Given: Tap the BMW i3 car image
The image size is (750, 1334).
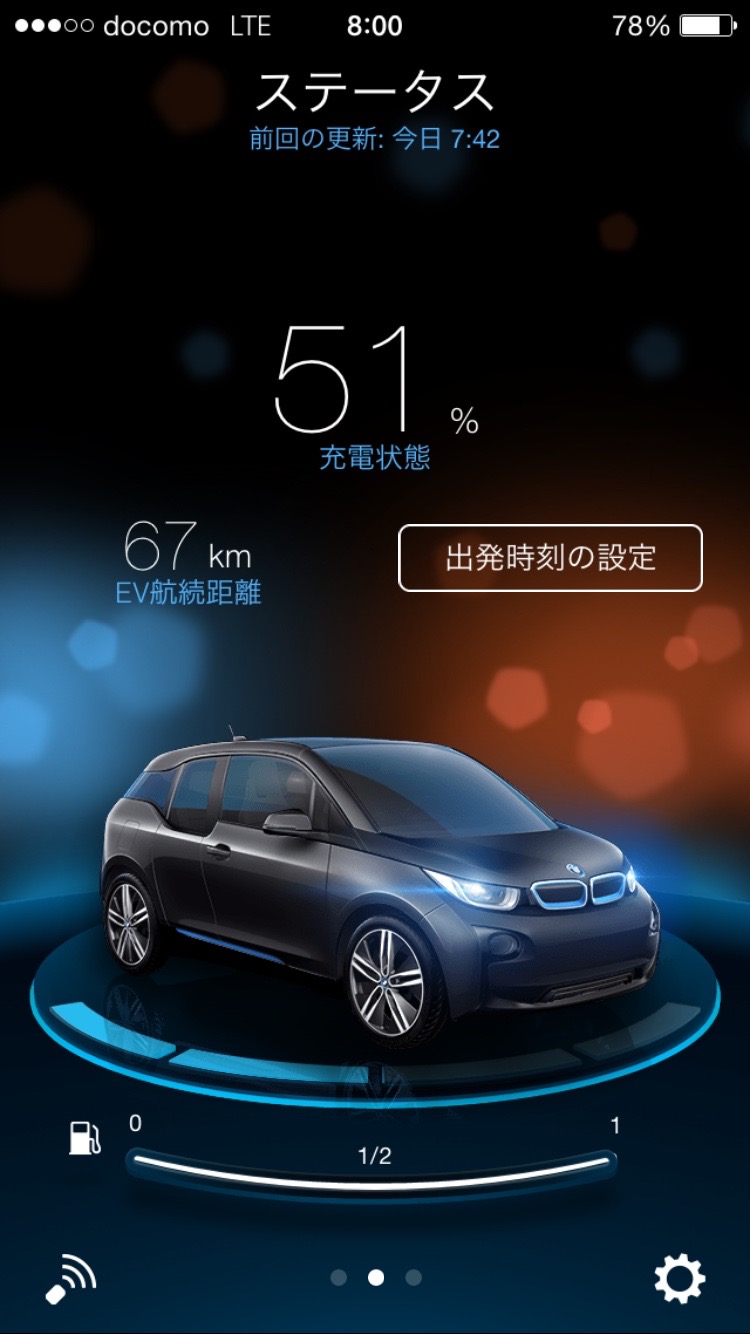Looking at the screenshot, I should (x=378, y=880).
